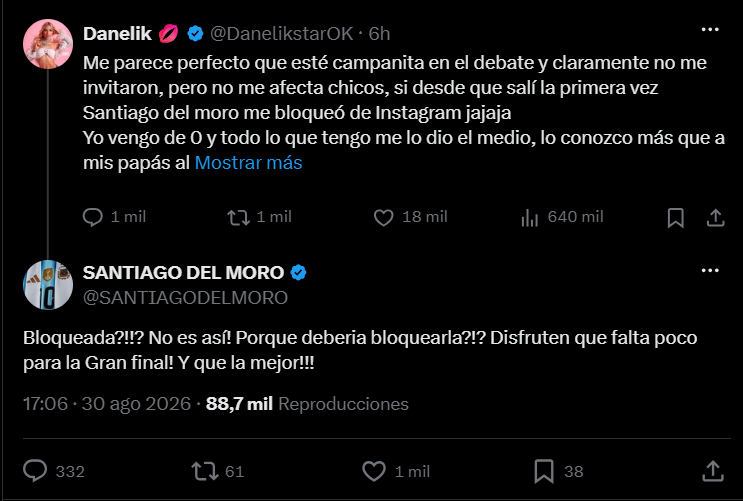Bookmark Danelik's tweet
743x501 pixels.
pyautogui.click(x=675, y=218)
